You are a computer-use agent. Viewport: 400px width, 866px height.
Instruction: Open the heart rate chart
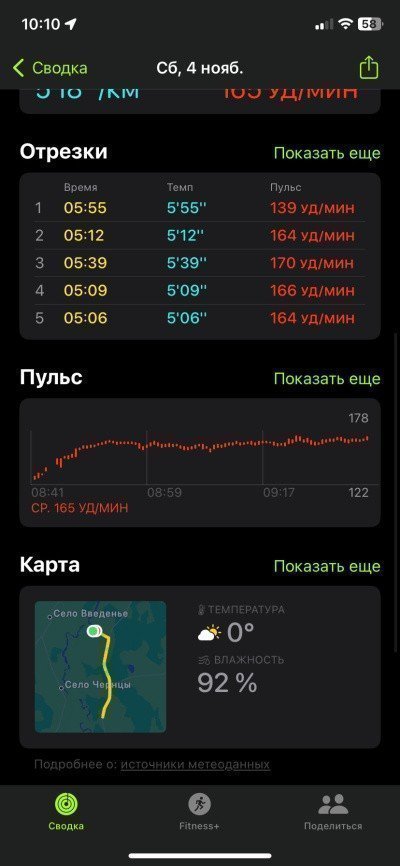point(200,462)
